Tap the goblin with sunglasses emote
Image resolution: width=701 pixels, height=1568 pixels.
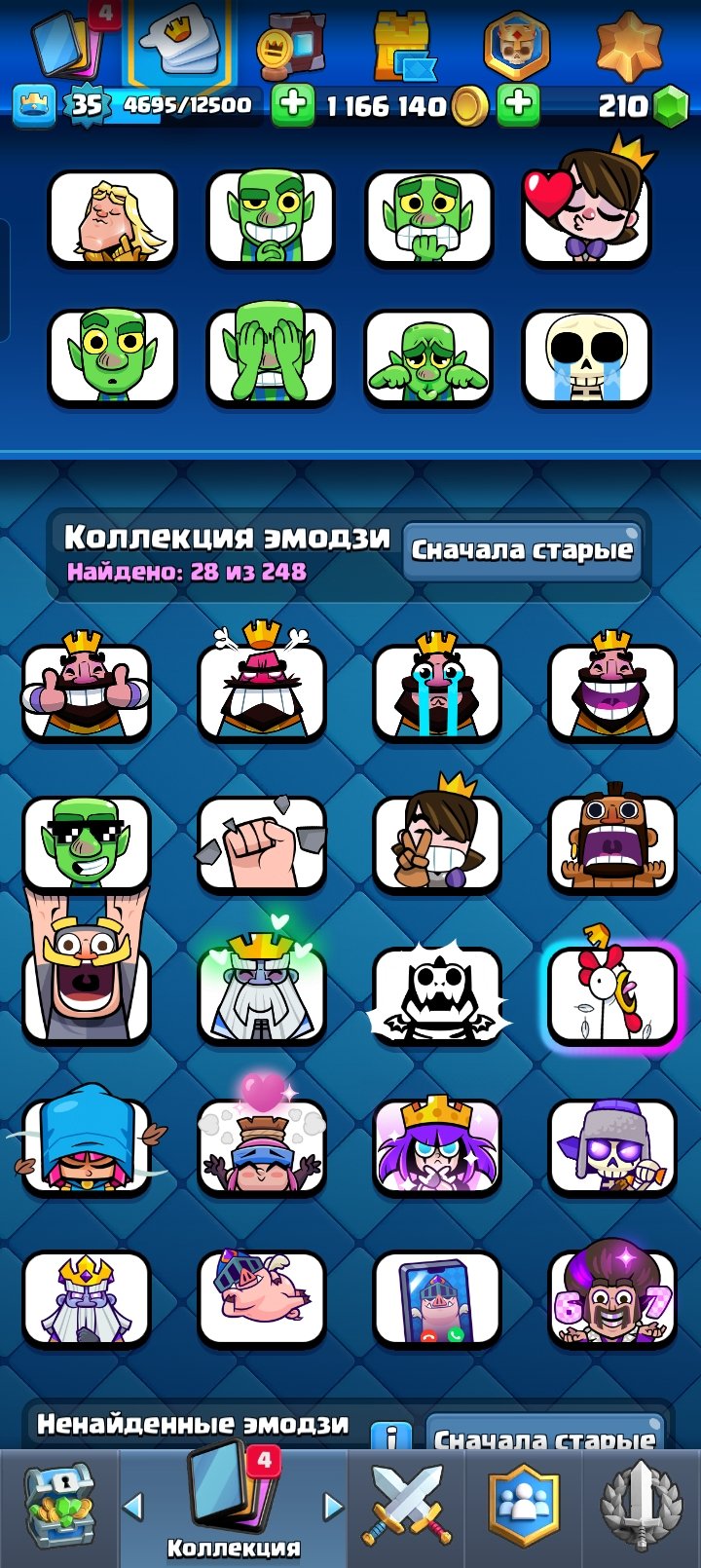click(x=87, y=842)
